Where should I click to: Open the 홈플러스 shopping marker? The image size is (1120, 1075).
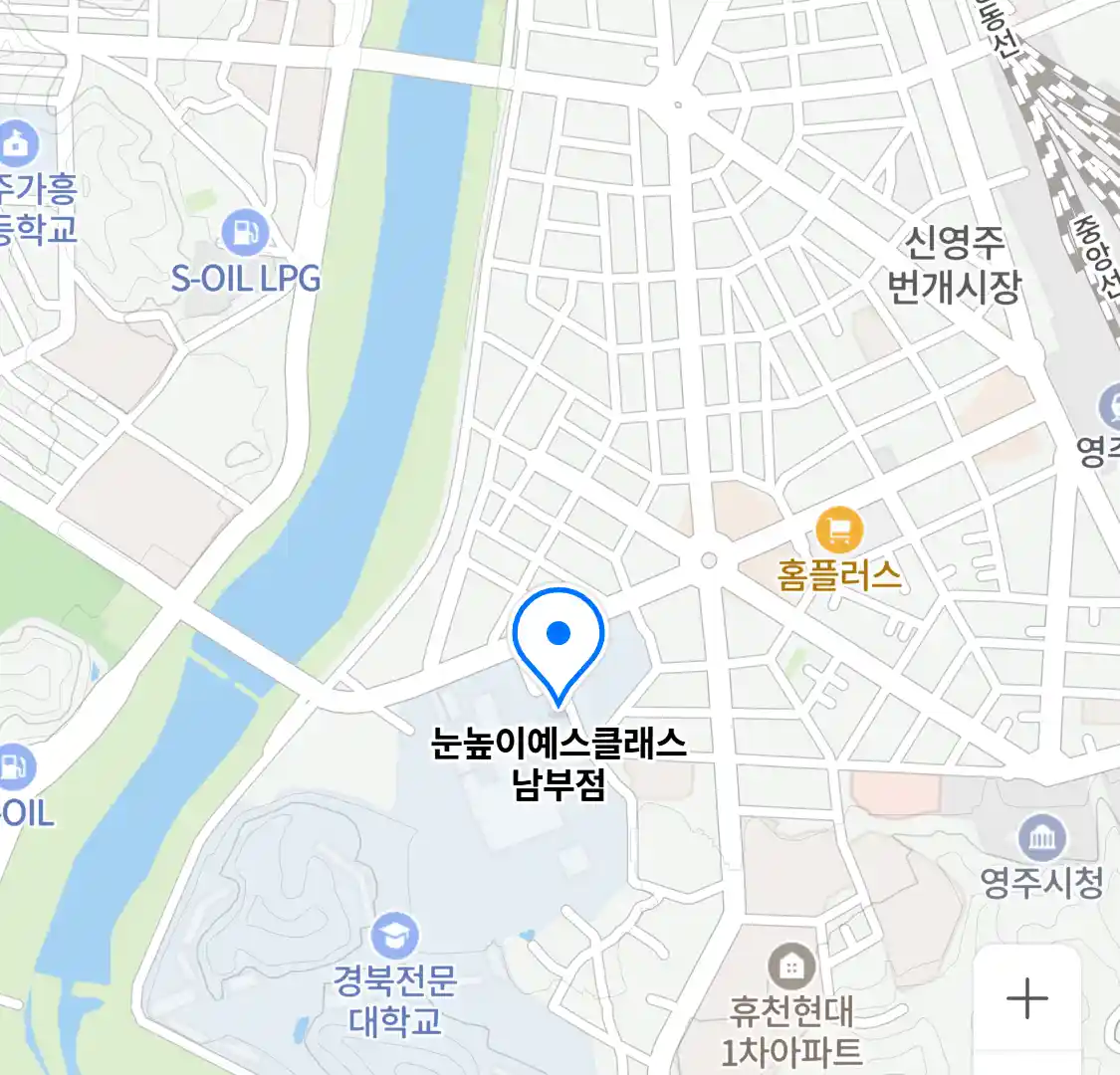pos(838,531)
